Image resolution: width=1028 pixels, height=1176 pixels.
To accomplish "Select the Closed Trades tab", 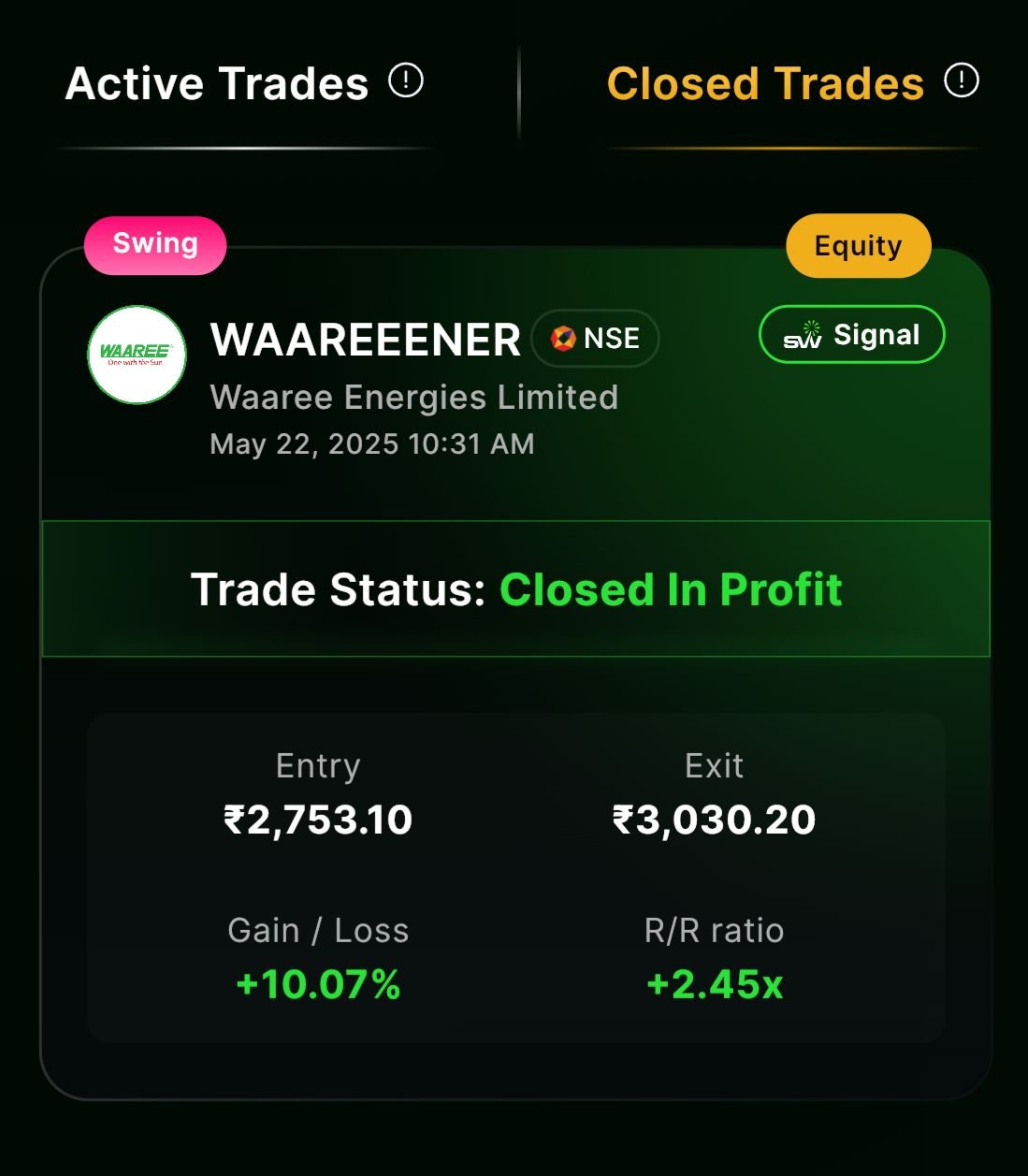I will 764,84.
